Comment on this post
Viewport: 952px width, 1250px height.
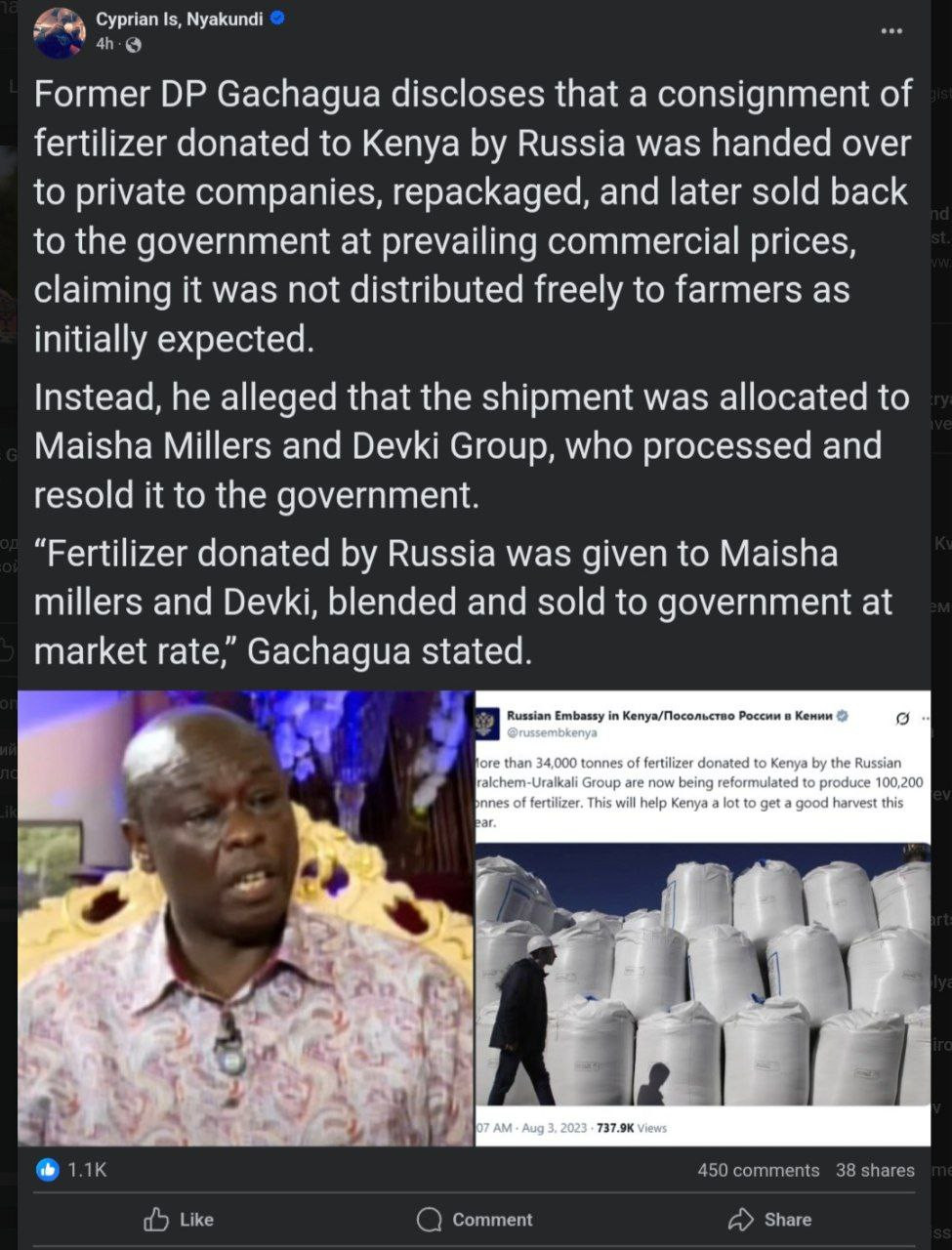coord(475,1220)
